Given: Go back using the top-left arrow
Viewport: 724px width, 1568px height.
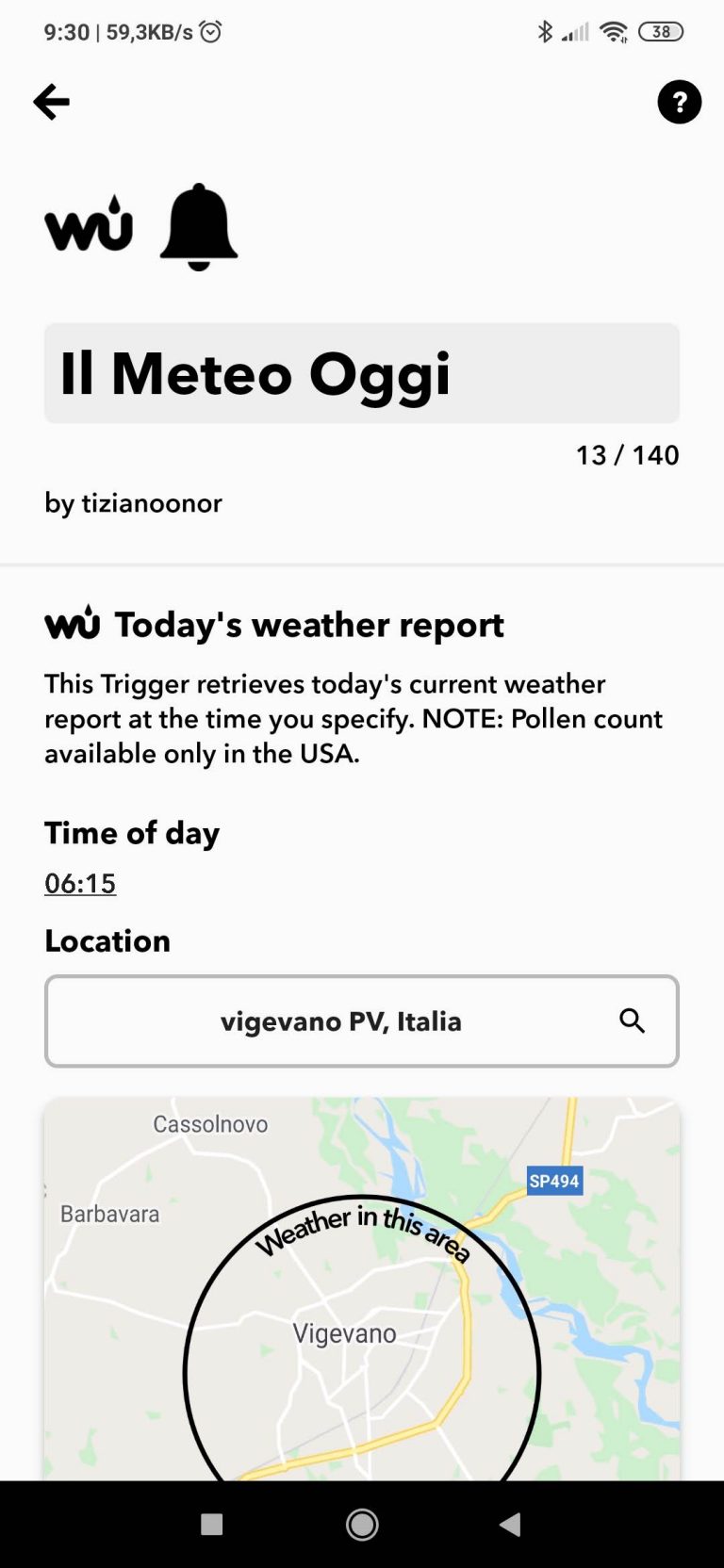Looking at the screenshot, I should [52, 102].
